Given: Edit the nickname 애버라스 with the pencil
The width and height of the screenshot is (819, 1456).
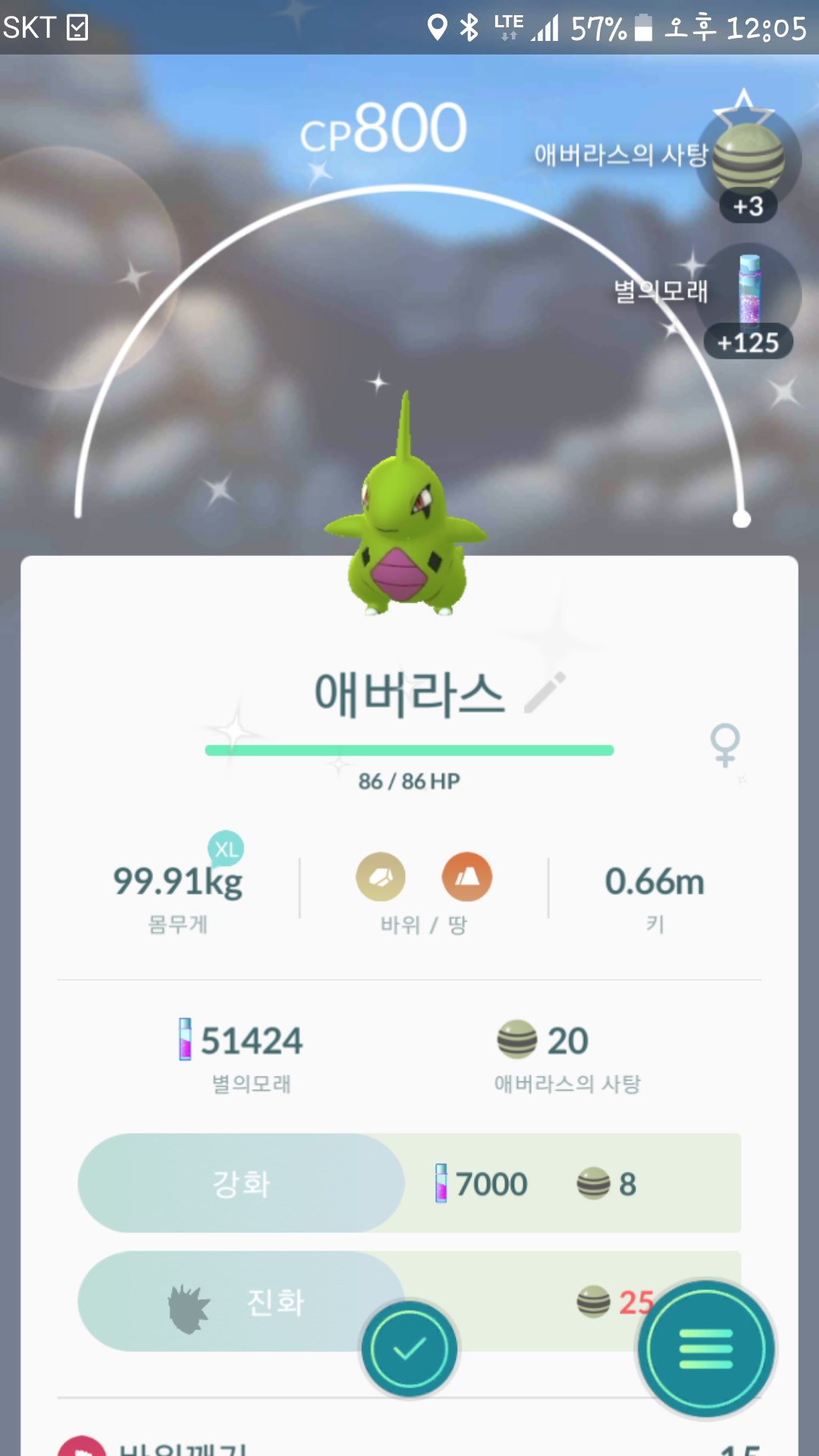Looking at the screenshot, I should pyautogui.click(x=545, y=692).
